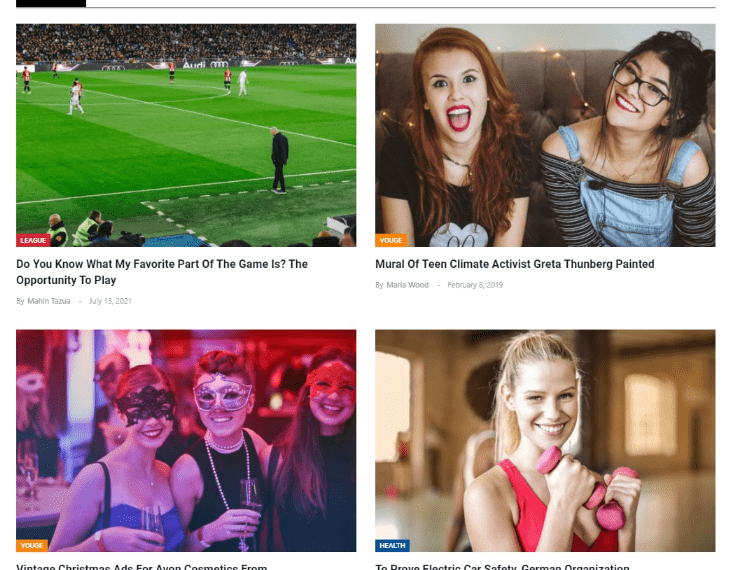View author Mahin Tazua's profile

tap(48, 301)
